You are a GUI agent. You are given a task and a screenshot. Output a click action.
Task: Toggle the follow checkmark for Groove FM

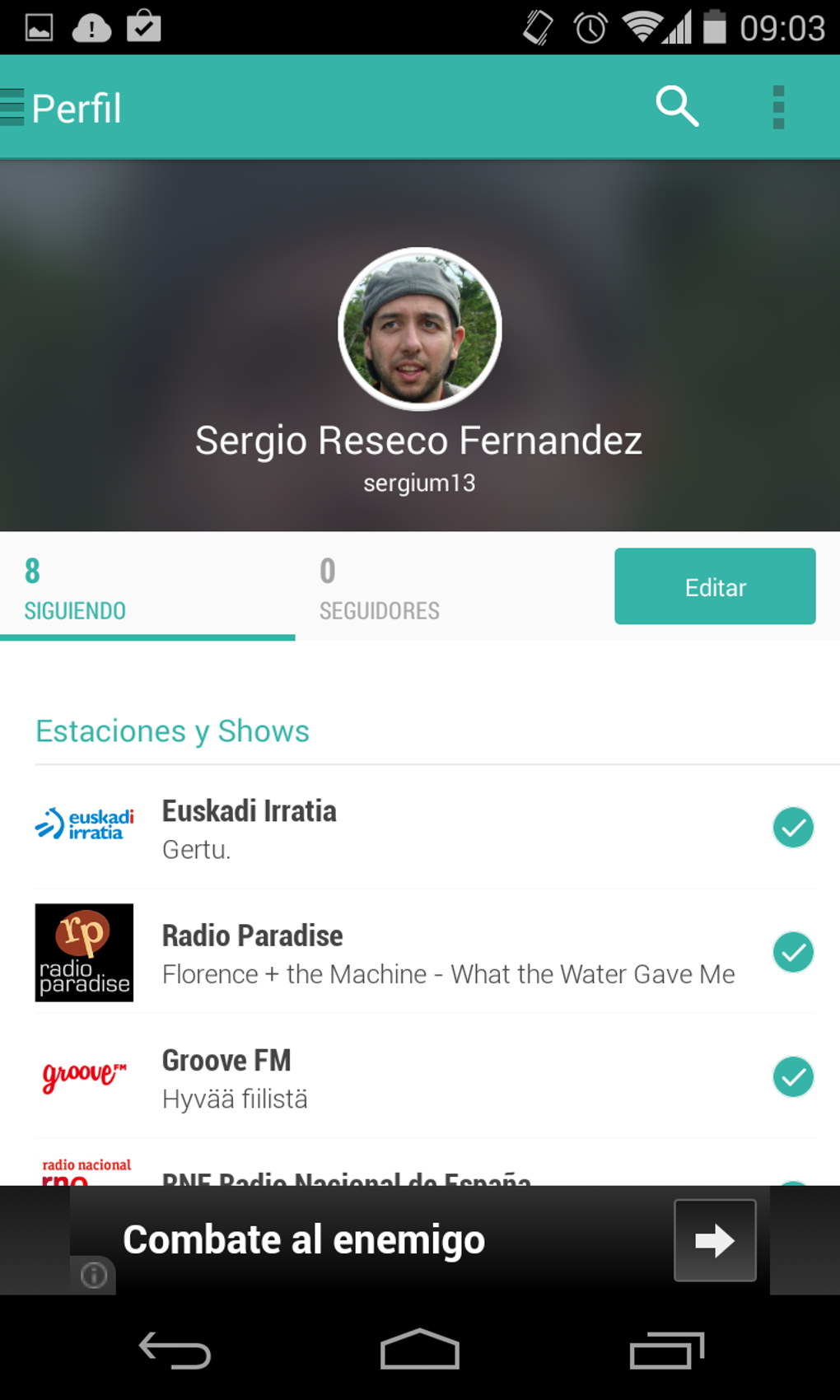pyautogui.click(x=793, y=1076)
